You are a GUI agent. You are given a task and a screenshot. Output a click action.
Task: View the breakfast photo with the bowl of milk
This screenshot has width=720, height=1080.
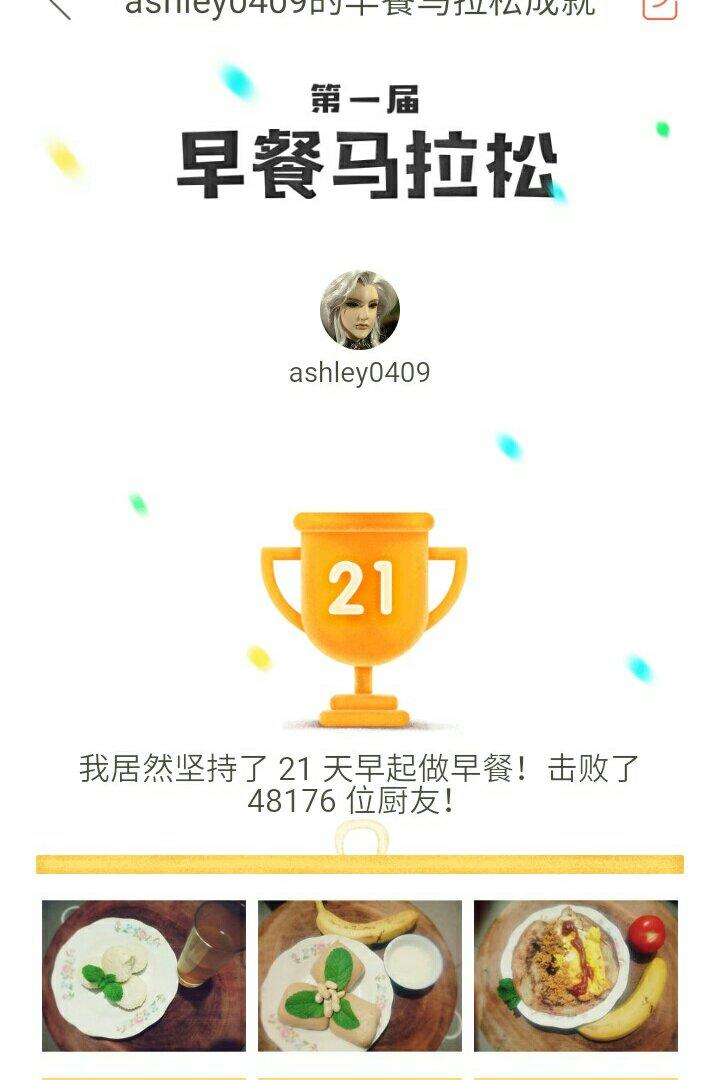[x=360, y=975]
